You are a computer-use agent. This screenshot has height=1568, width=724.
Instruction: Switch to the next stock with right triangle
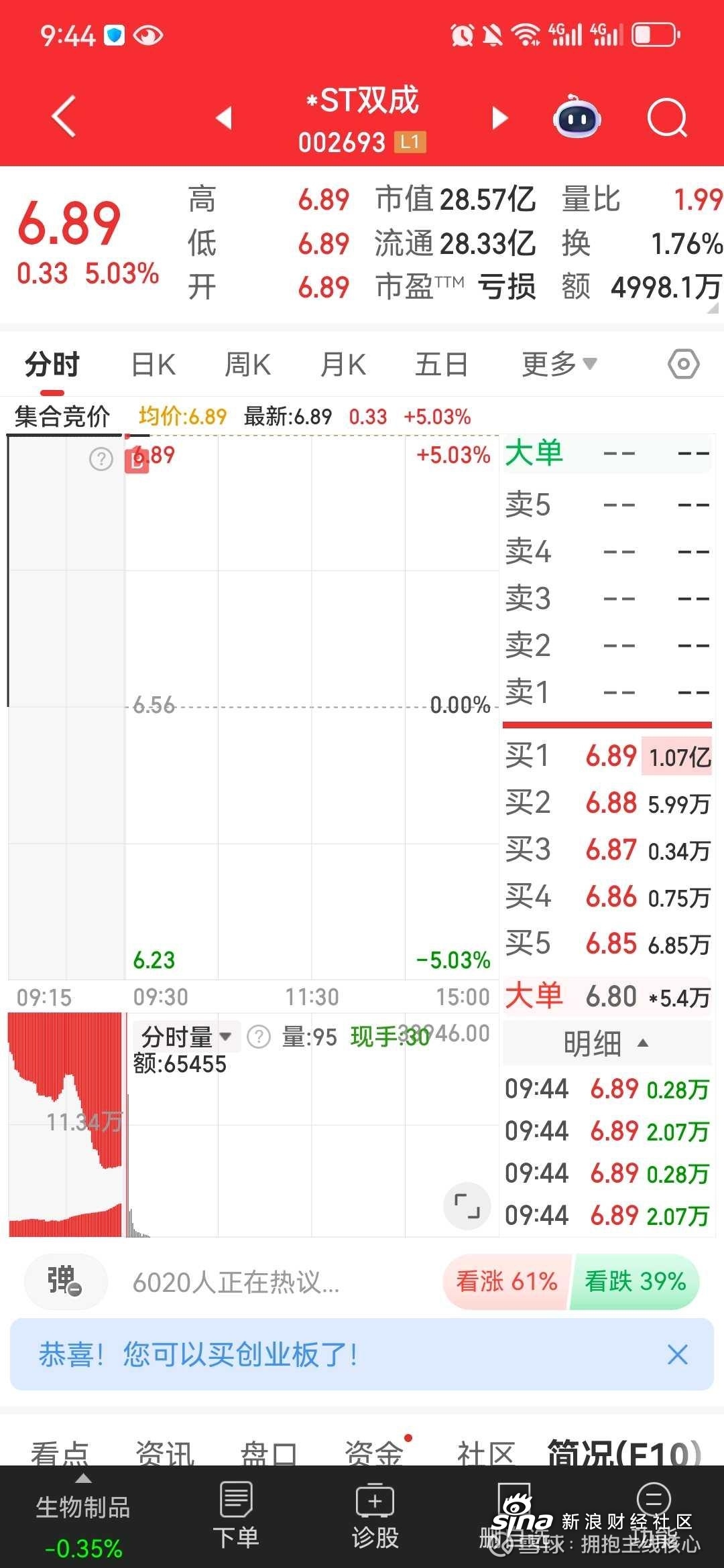[x=500, y=118]
